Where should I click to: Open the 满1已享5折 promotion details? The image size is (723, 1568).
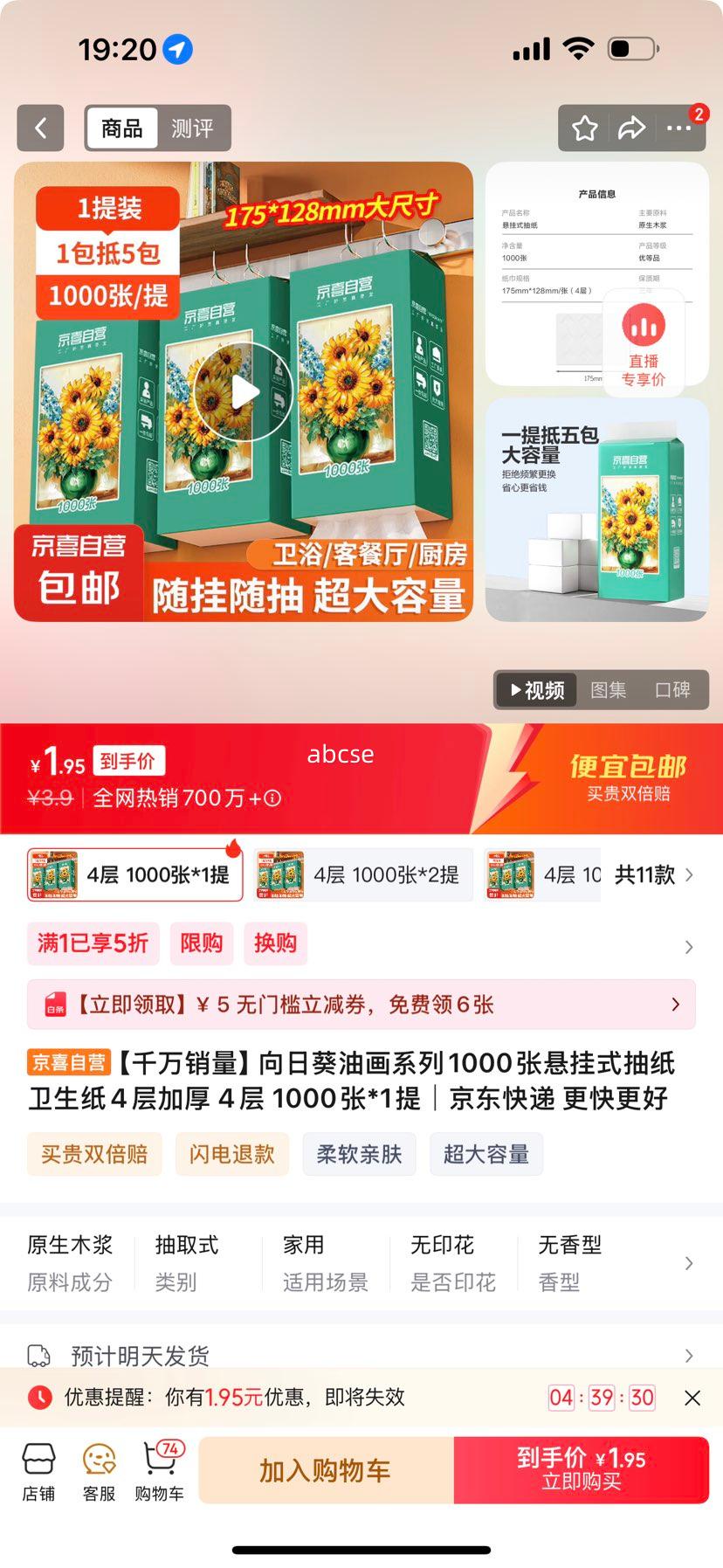pos(93,943)
